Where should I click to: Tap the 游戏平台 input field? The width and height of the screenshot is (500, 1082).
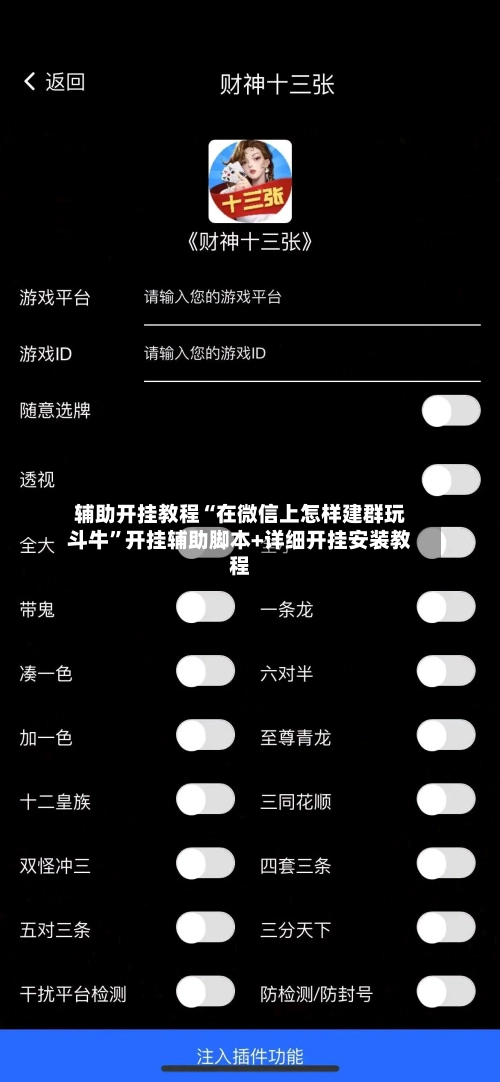(x=312, y=298)
